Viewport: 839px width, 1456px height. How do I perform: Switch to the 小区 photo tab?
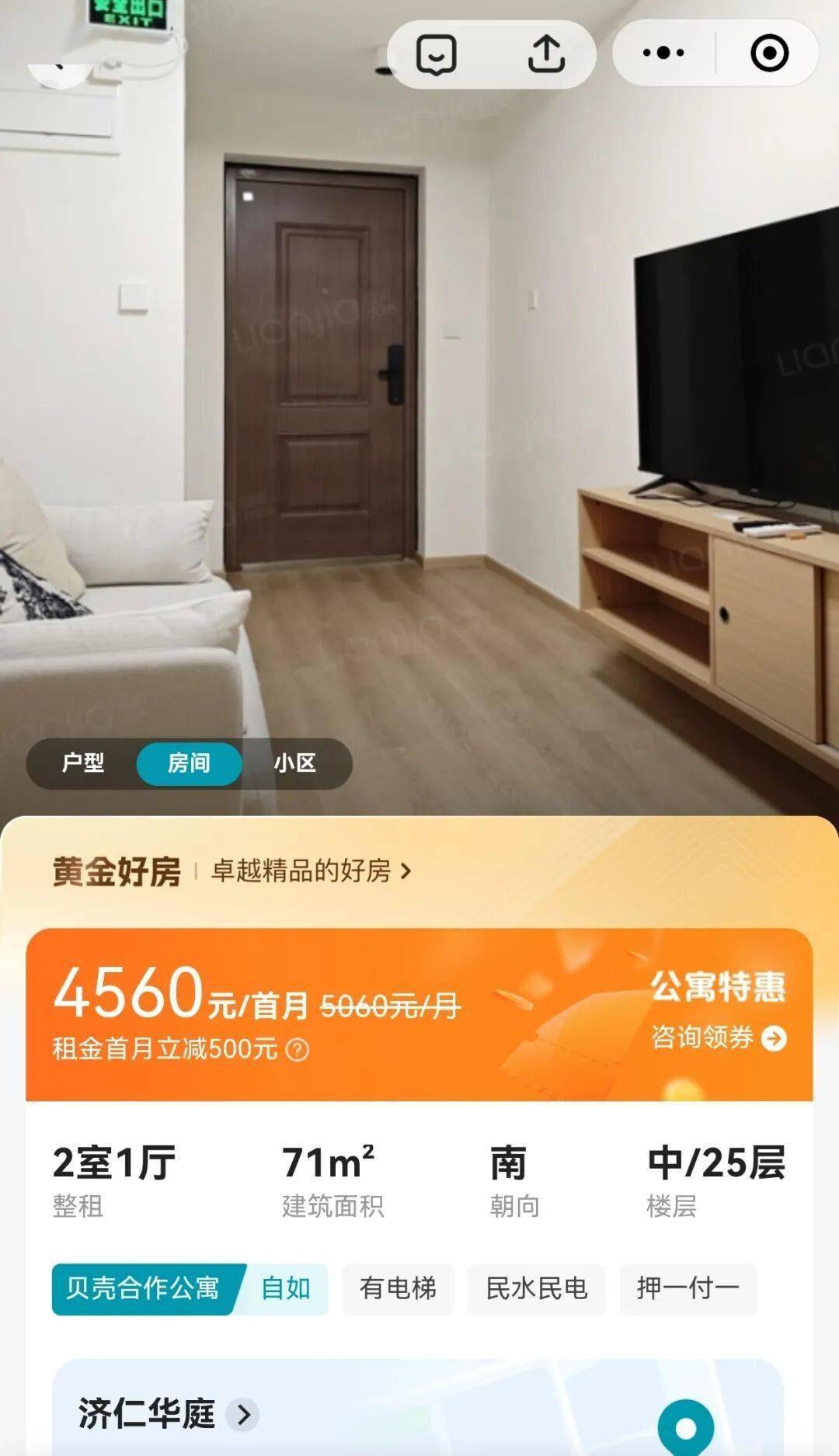tap(294, 763)
